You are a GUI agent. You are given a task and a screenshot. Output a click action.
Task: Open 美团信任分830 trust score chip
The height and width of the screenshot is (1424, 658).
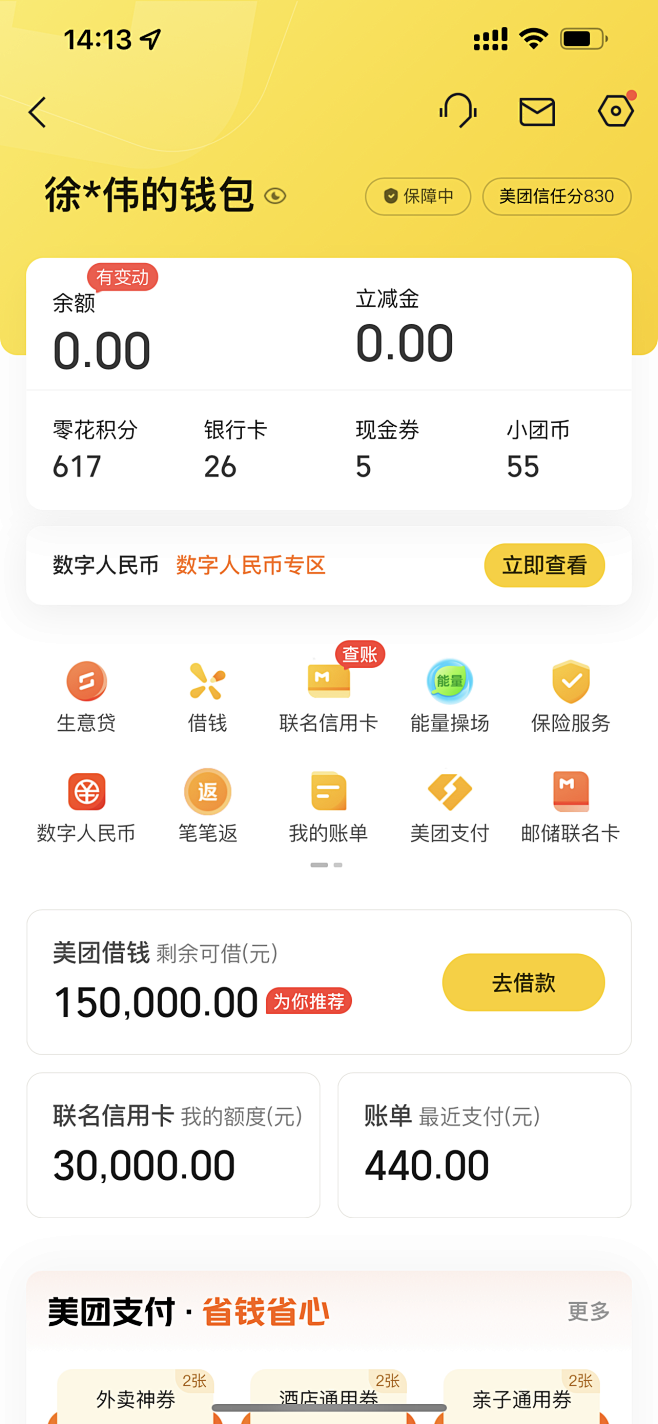[556, 196]
